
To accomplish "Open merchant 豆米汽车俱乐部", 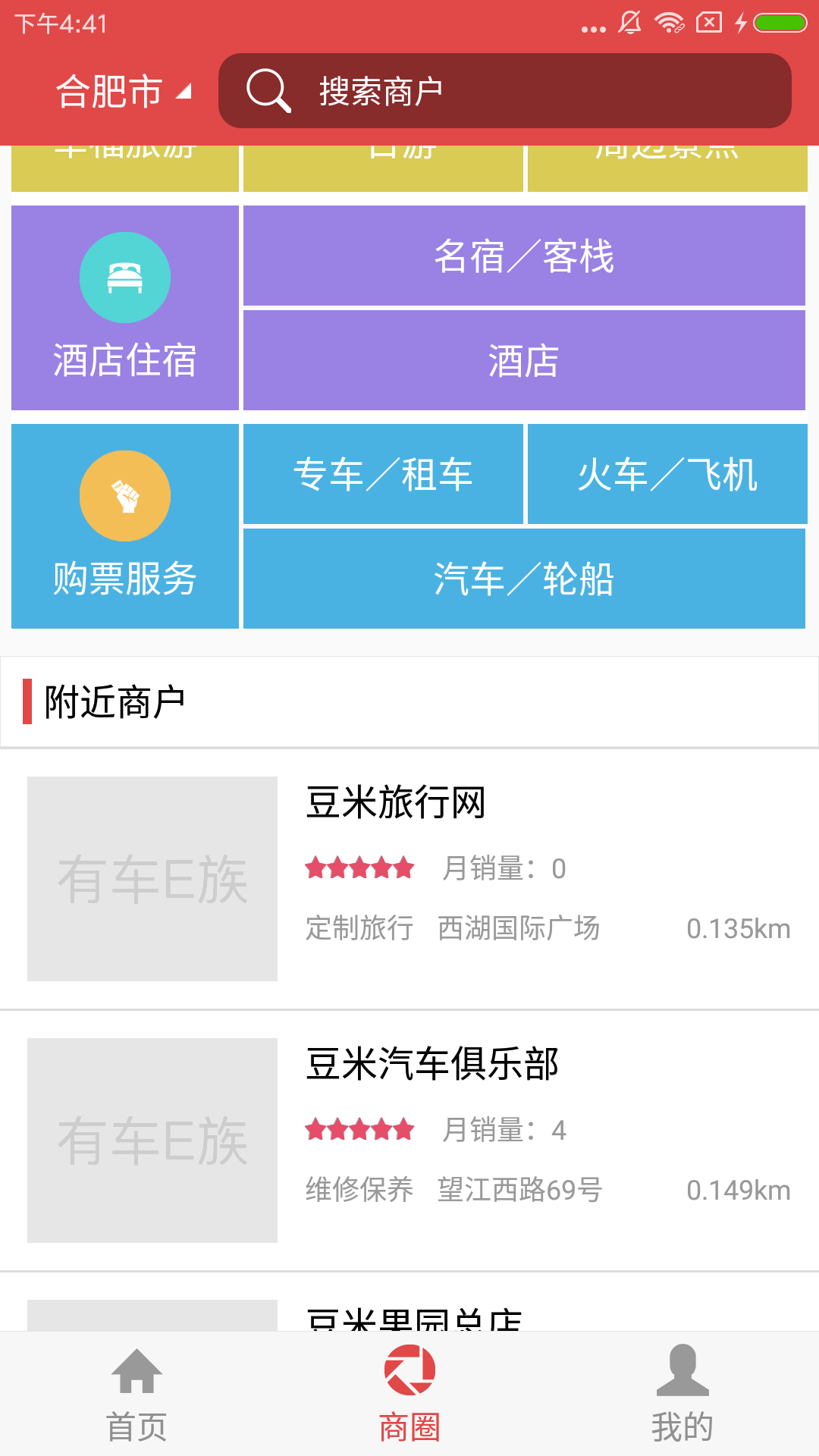I will point(409,1141).
